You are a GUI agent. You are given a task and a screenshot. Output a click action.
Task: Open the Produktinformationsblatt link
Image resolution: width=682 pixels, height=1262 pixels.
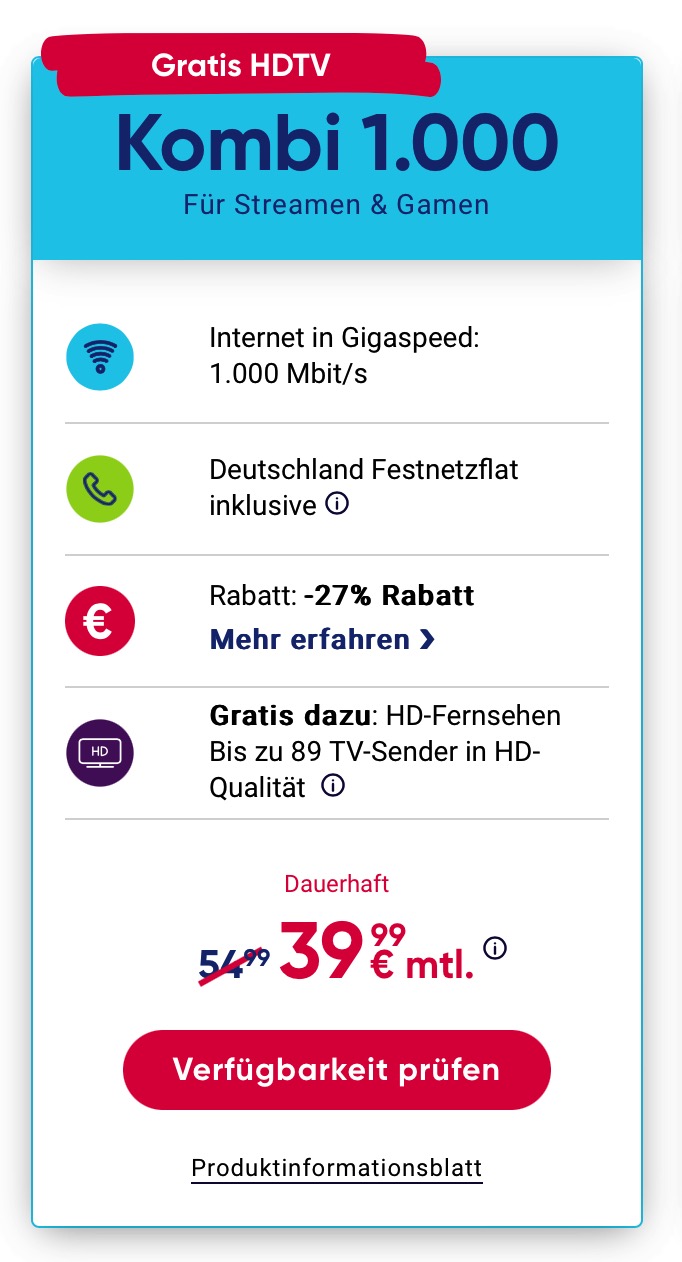(x=336, y=1167)
